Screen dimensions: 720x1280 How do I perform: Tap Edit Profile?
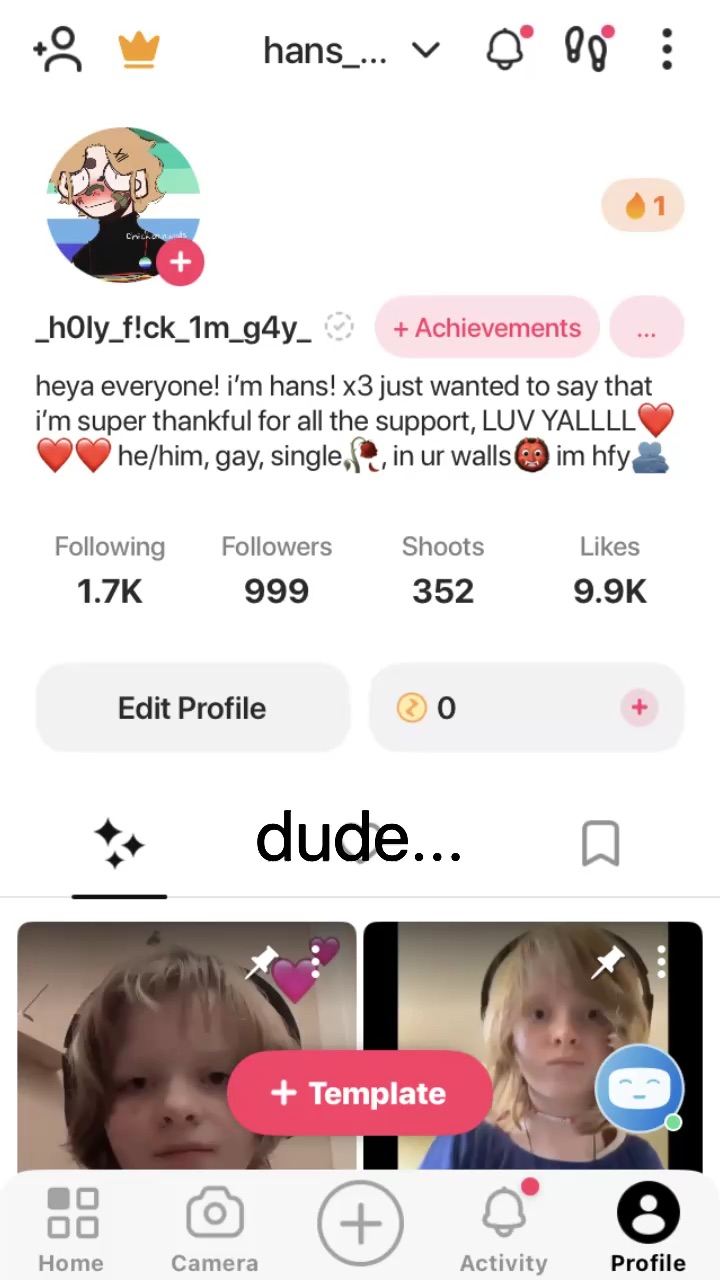pos(192,708)
